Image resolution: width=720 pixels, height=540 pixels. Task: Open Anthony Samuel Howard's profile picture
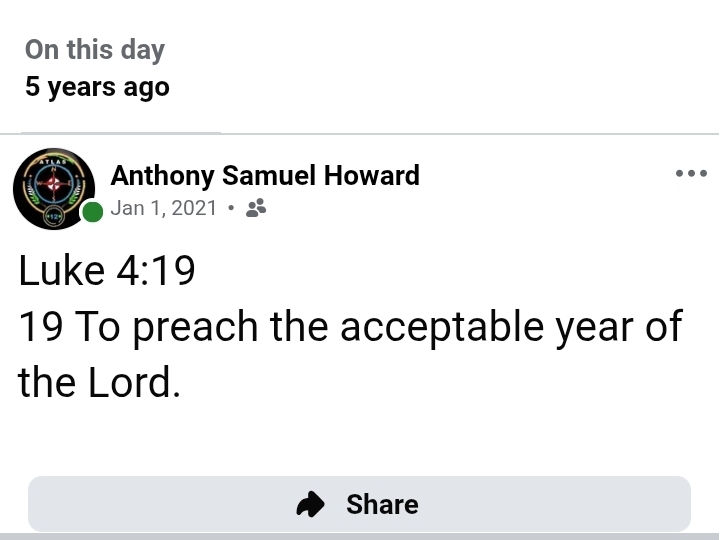(x=54, y=188)
